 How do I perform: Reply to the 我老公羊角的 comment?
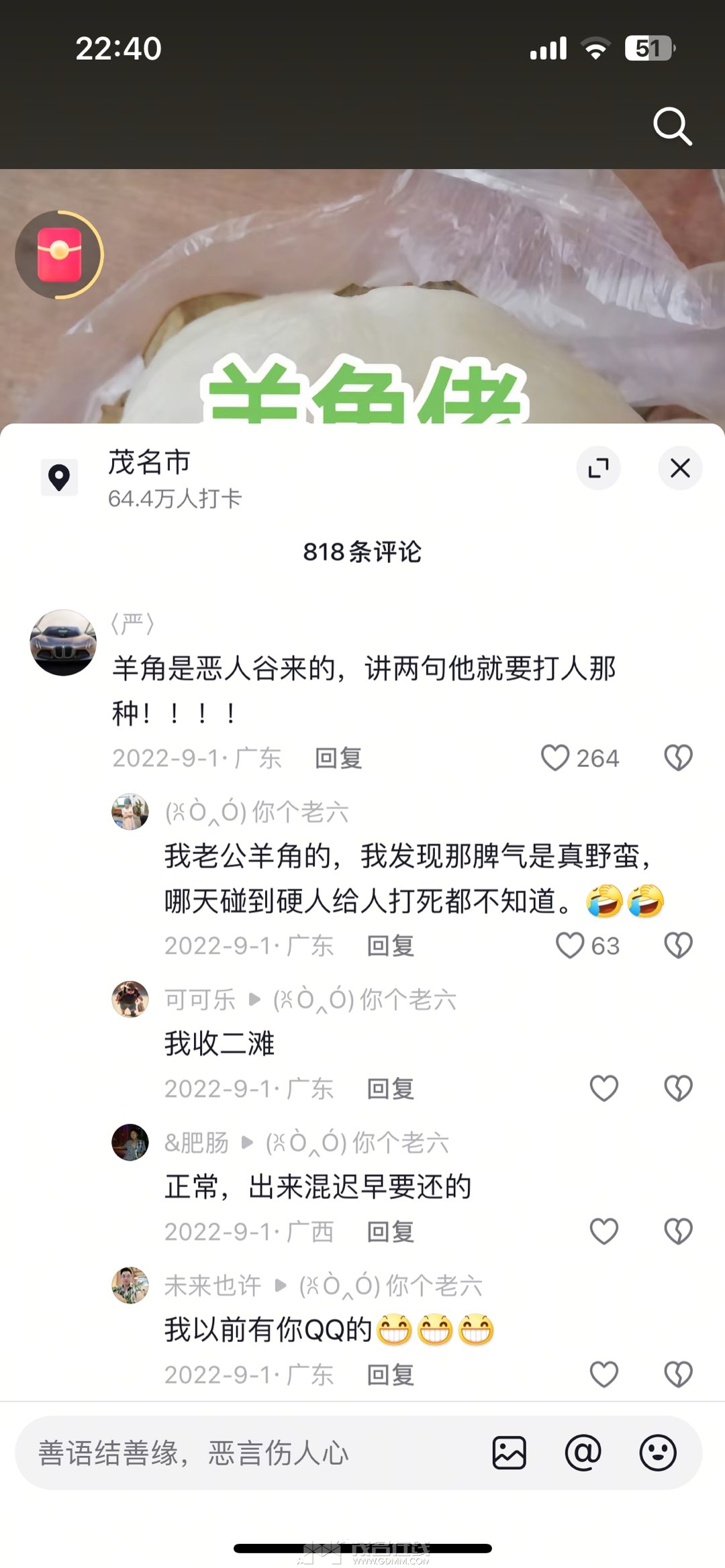point(390,946)
